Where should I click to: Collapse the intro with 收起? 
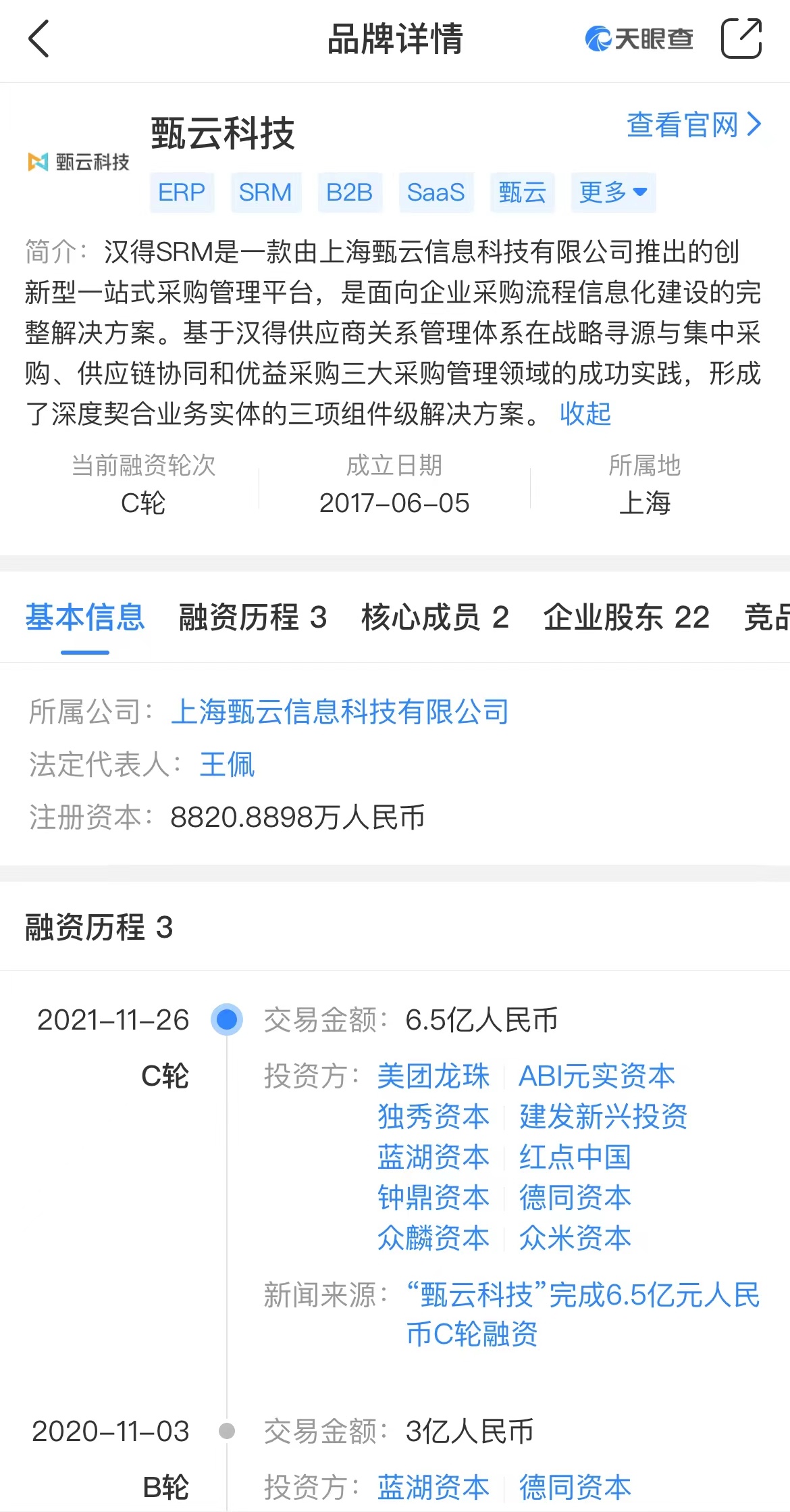point(585,413)
